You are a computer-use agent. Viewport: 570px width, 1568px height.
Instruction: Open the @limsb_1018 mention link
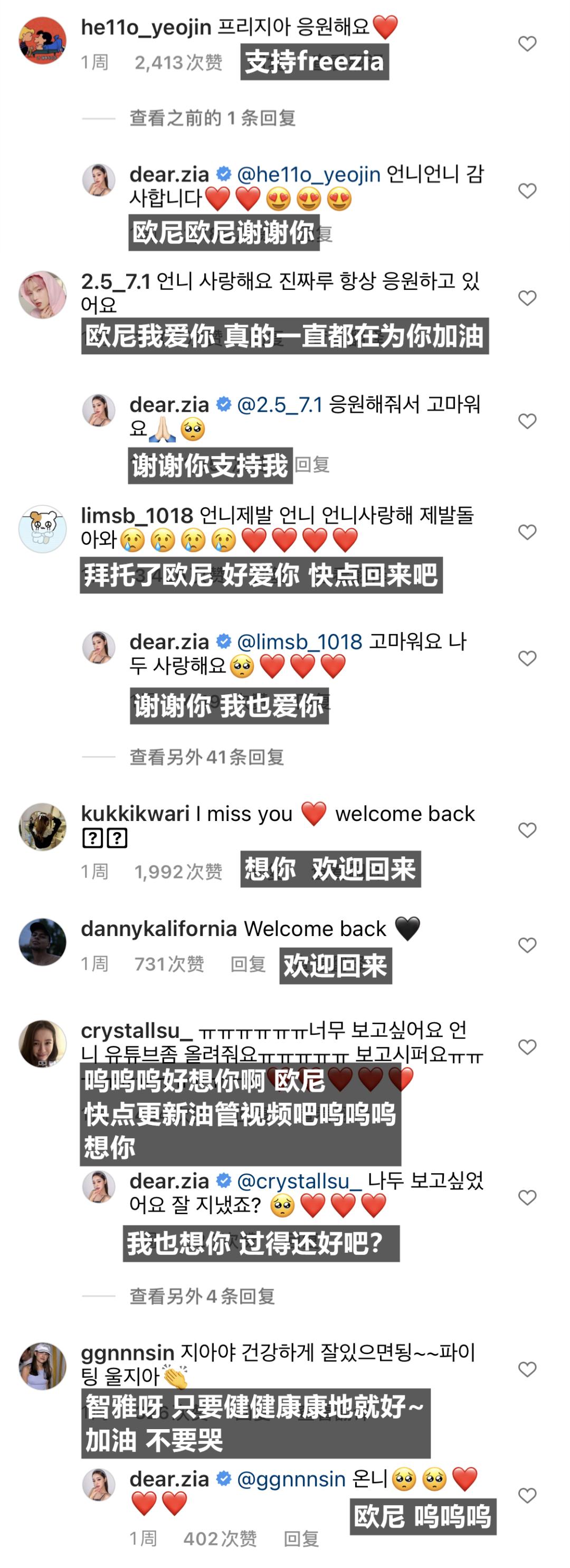[299, 641]
